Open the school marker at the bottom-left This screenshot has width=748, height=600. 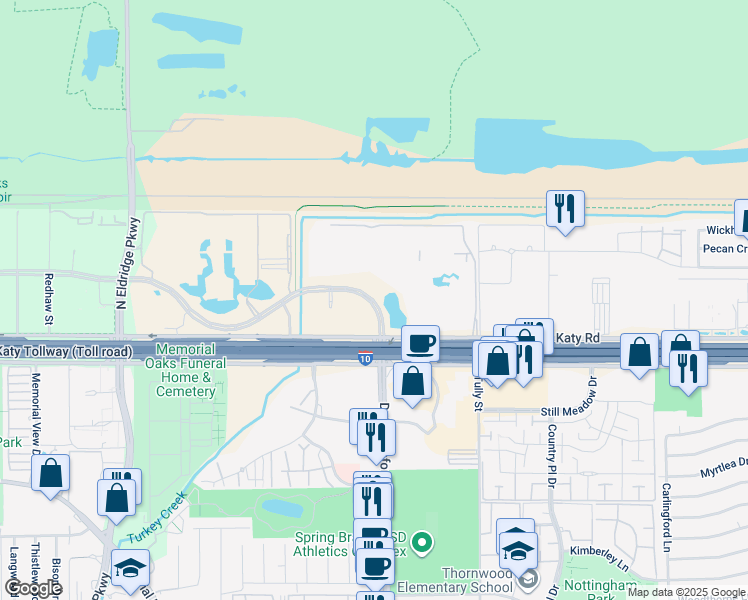coord(130,569)
